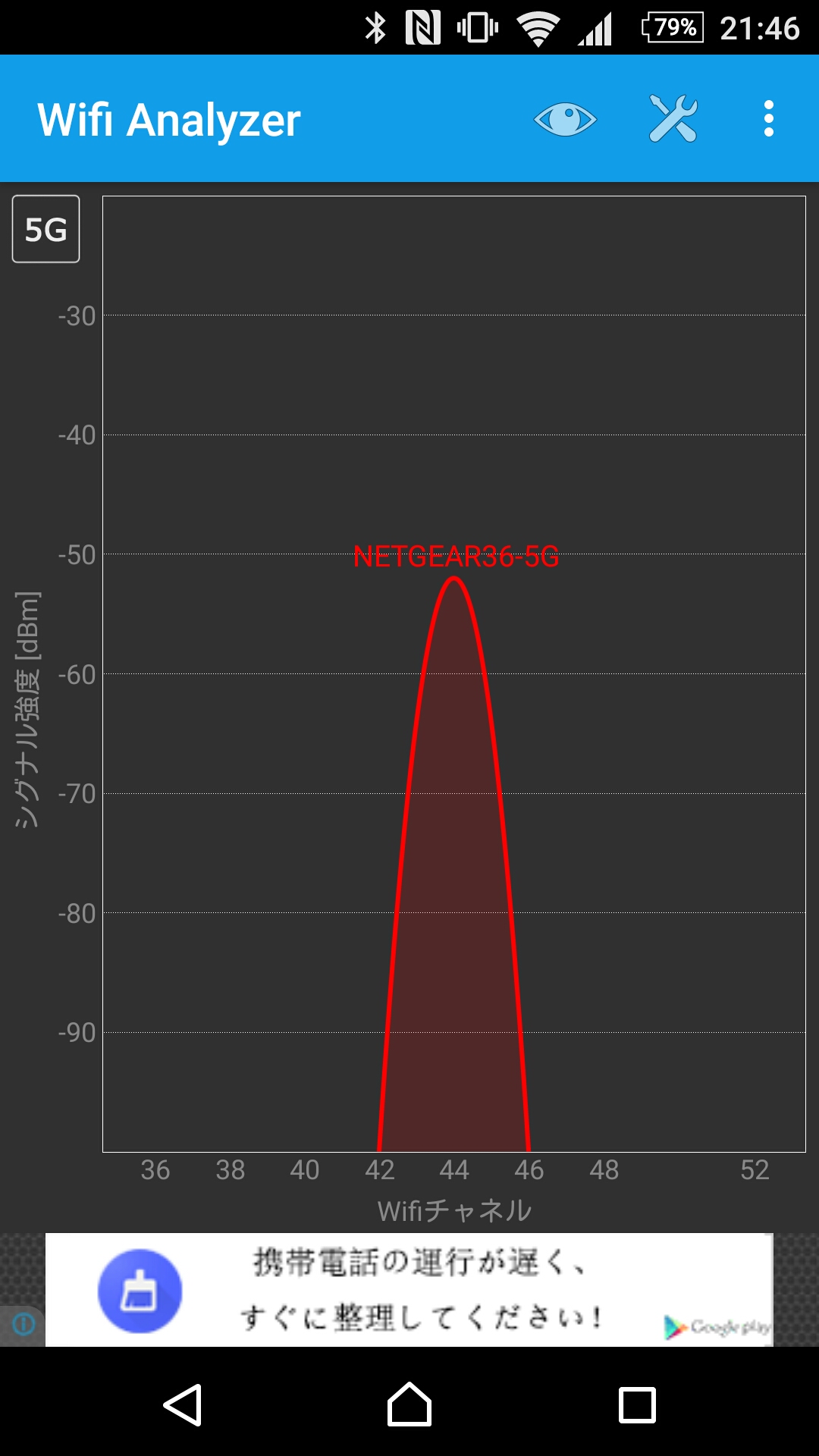Open the tools and settings wrench
This screenshot has height=1456, width=819.
click(x=673, y=119)
